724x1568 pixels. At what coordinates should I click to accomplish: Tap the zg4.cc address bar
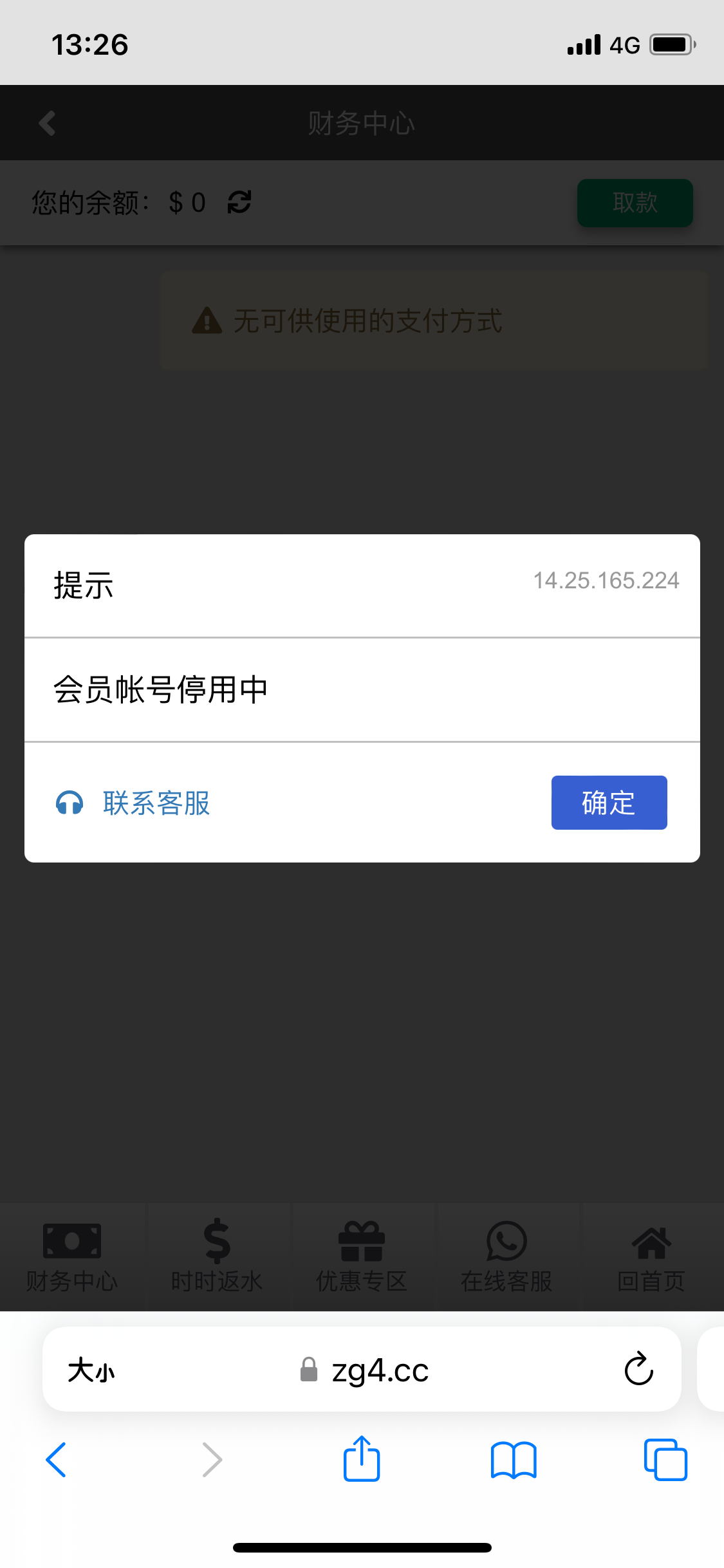380,1370
